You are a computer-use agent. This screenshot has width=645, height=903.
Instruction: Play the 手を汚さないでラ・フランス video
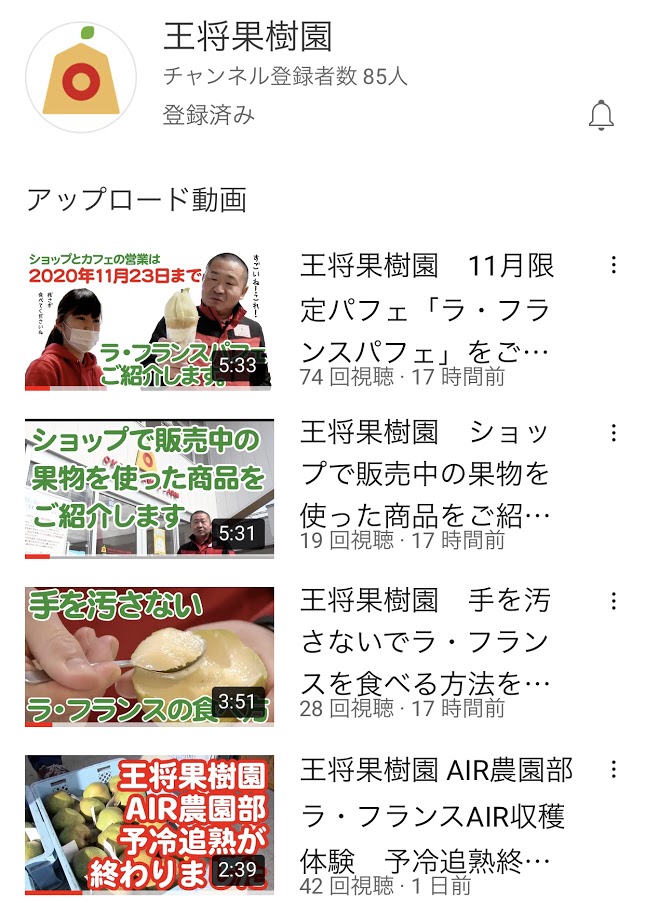[149, 656]
